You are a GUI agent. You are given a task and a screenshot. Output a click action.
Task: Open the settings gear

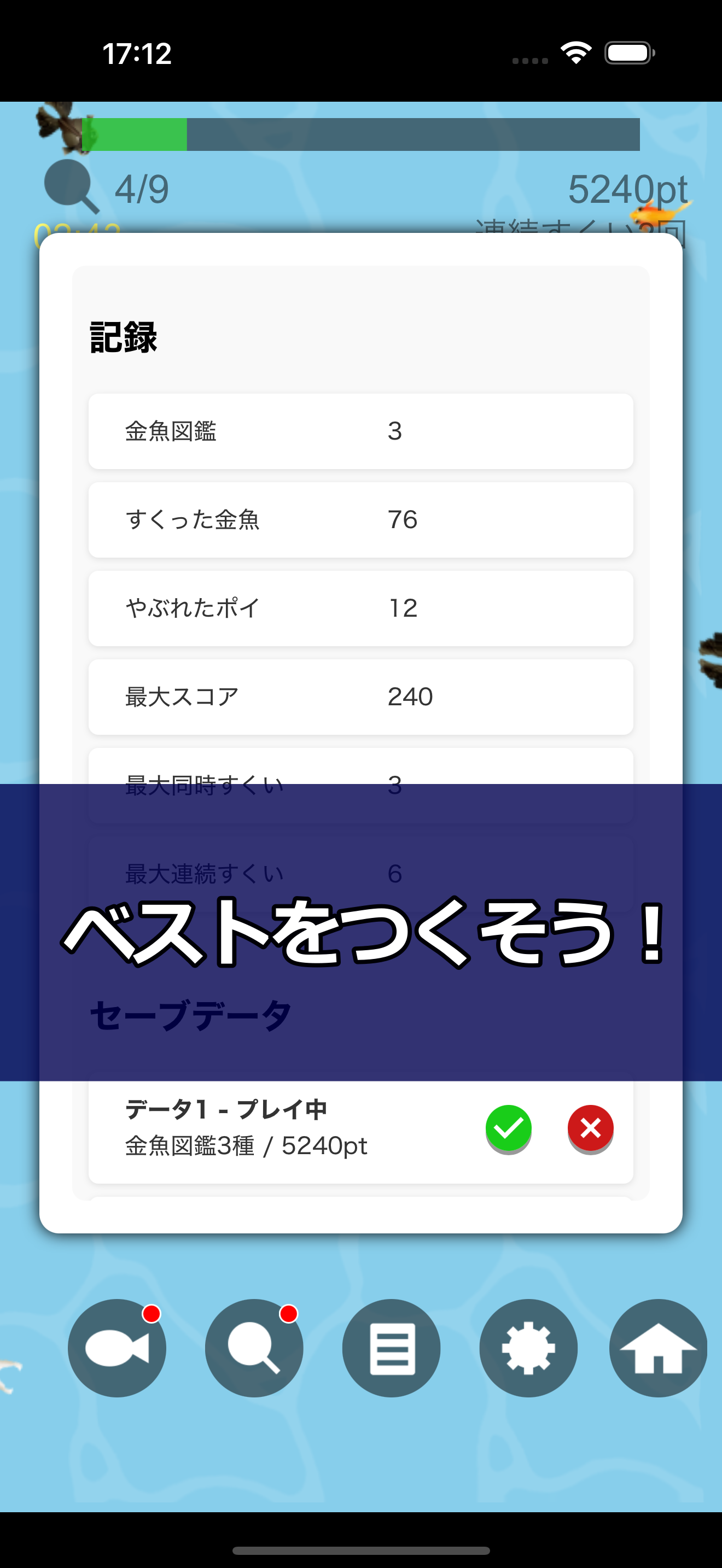coord(528,1348)
